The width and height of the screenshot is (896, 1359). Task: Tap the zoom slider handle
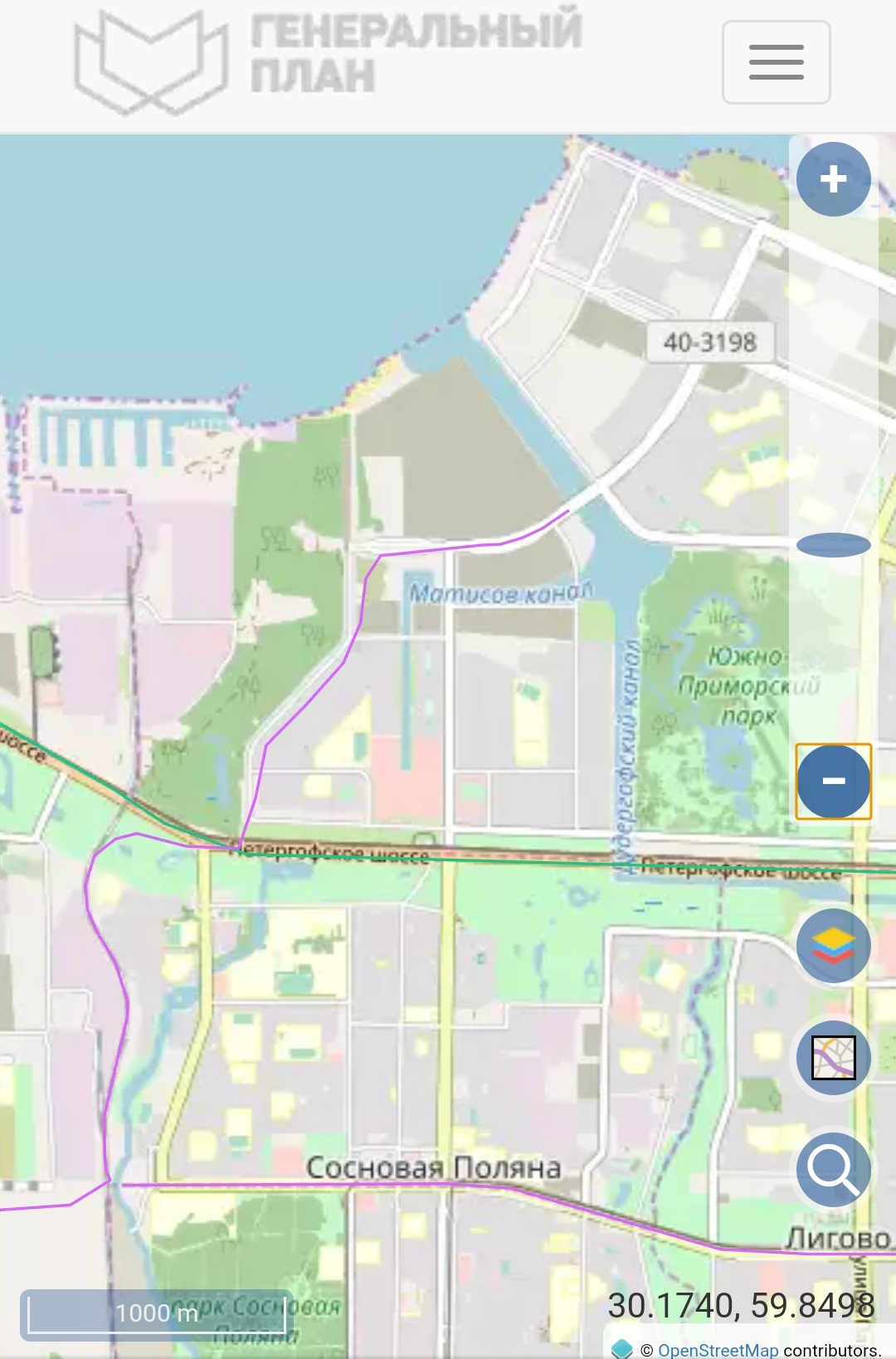[833, 545]
